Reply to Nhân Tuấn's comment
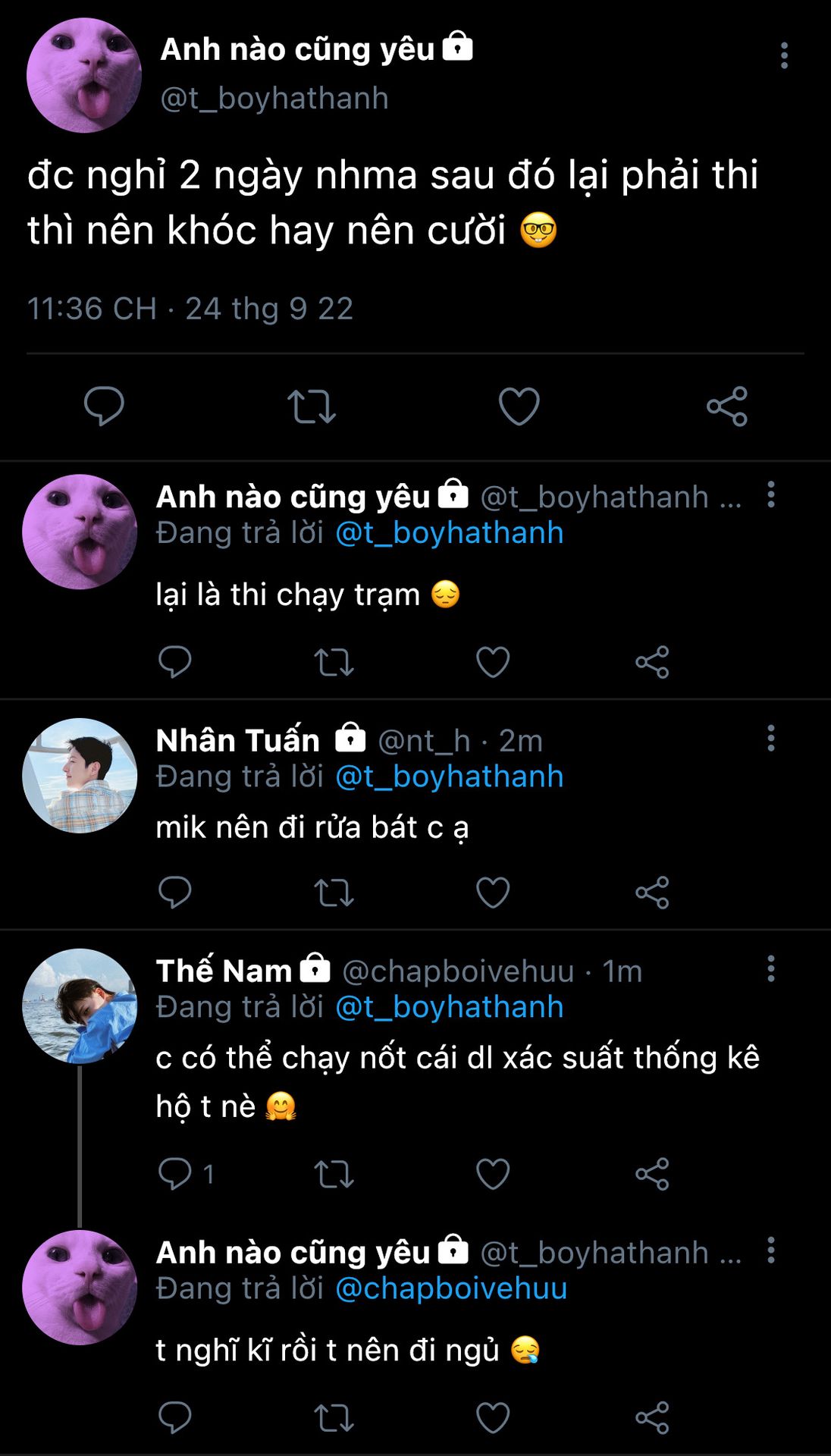The height and width of the screenshot is (1456, 831). coord(174,892)
